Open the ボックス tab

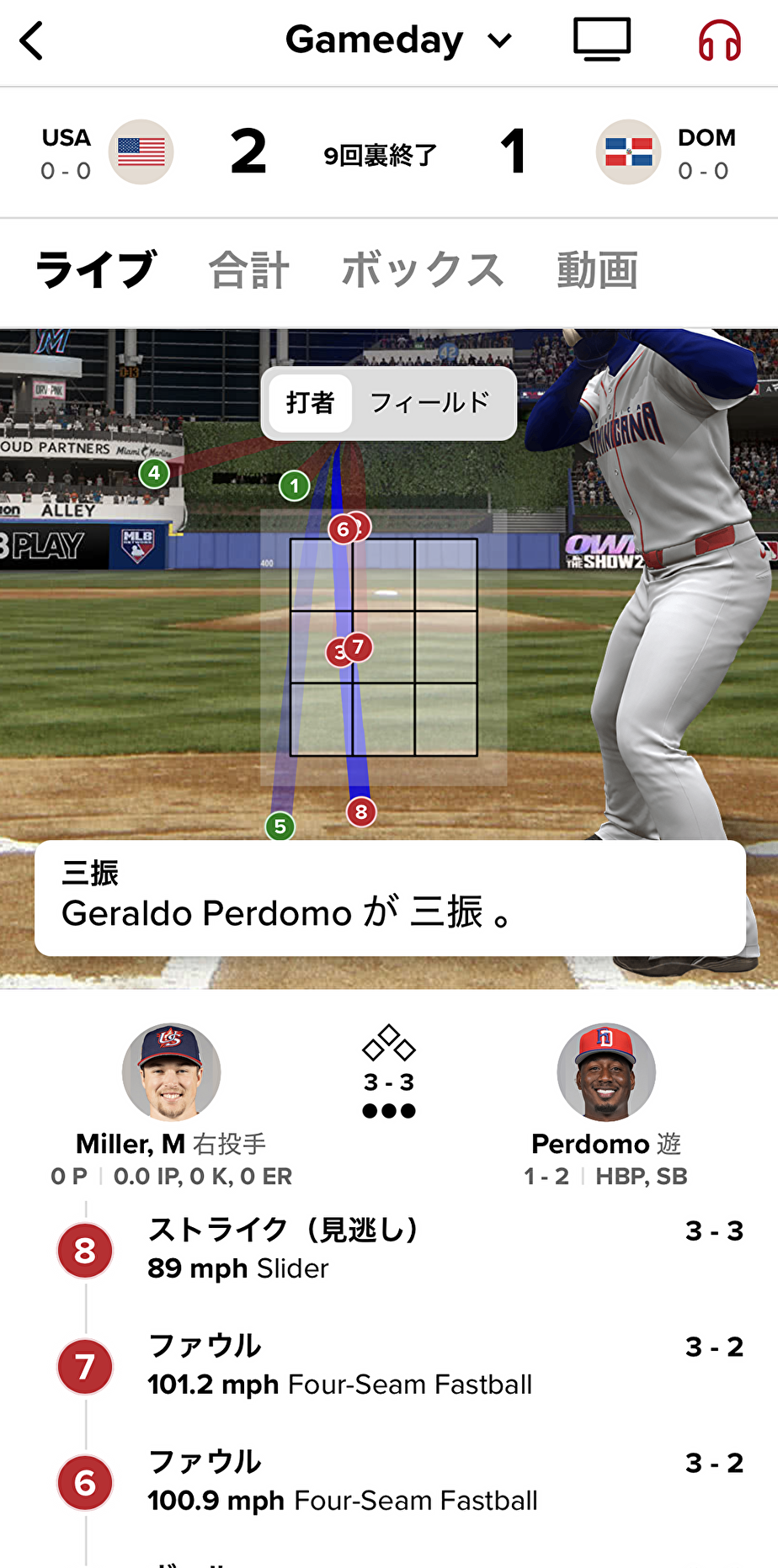point(423,270)
